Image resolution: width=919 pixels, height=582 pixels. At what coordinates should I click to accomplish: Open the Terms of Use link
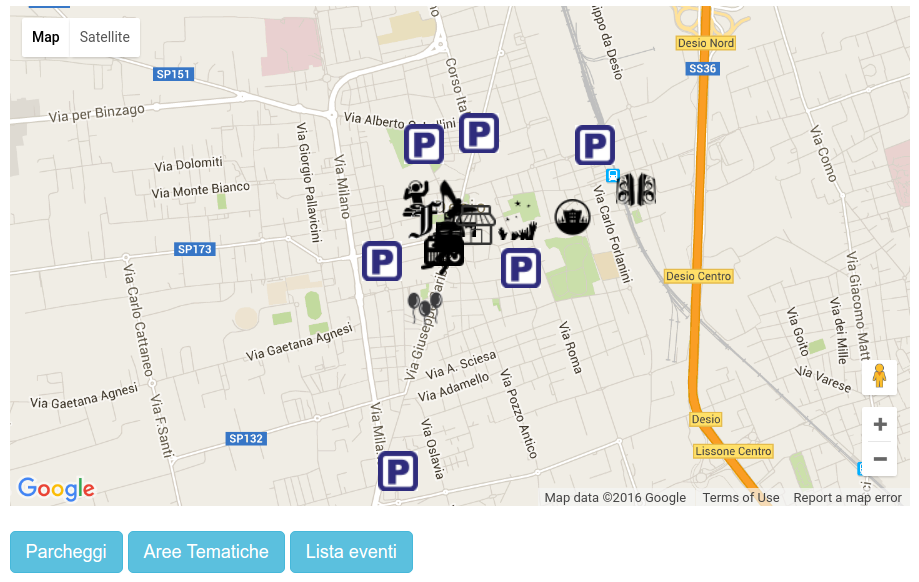coord(740,498)
